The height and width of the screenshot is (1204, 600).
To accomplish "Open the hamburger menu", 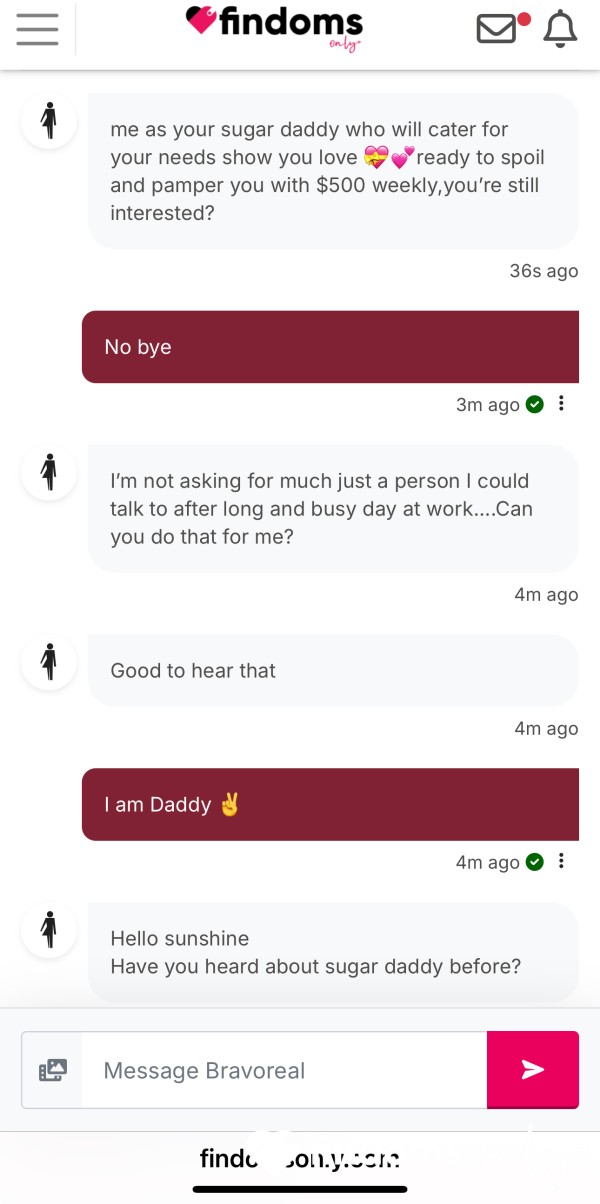I will [37, 29].
